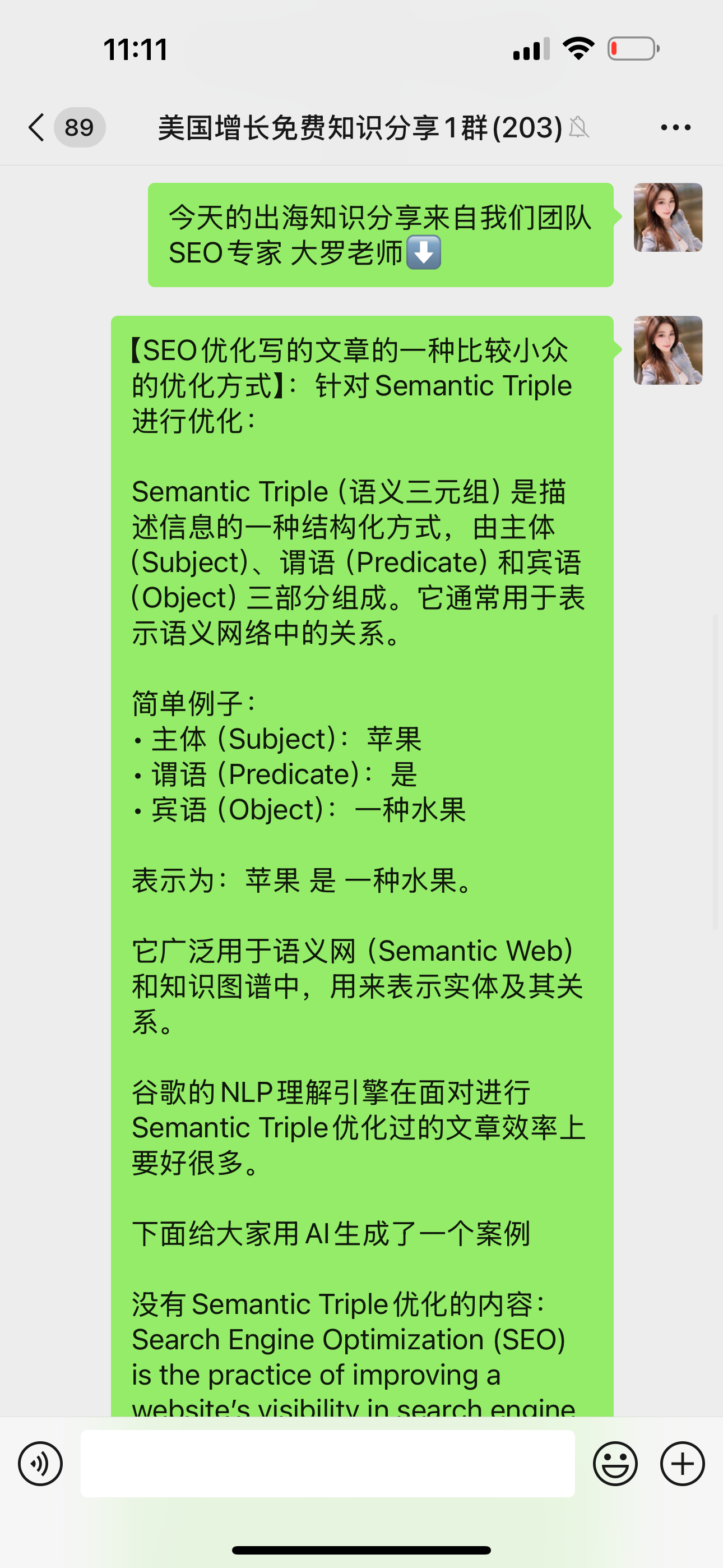The height and width of the screenshot is (1568, 723).
Task: Switch to voice message input
Action: [40, 1463]
